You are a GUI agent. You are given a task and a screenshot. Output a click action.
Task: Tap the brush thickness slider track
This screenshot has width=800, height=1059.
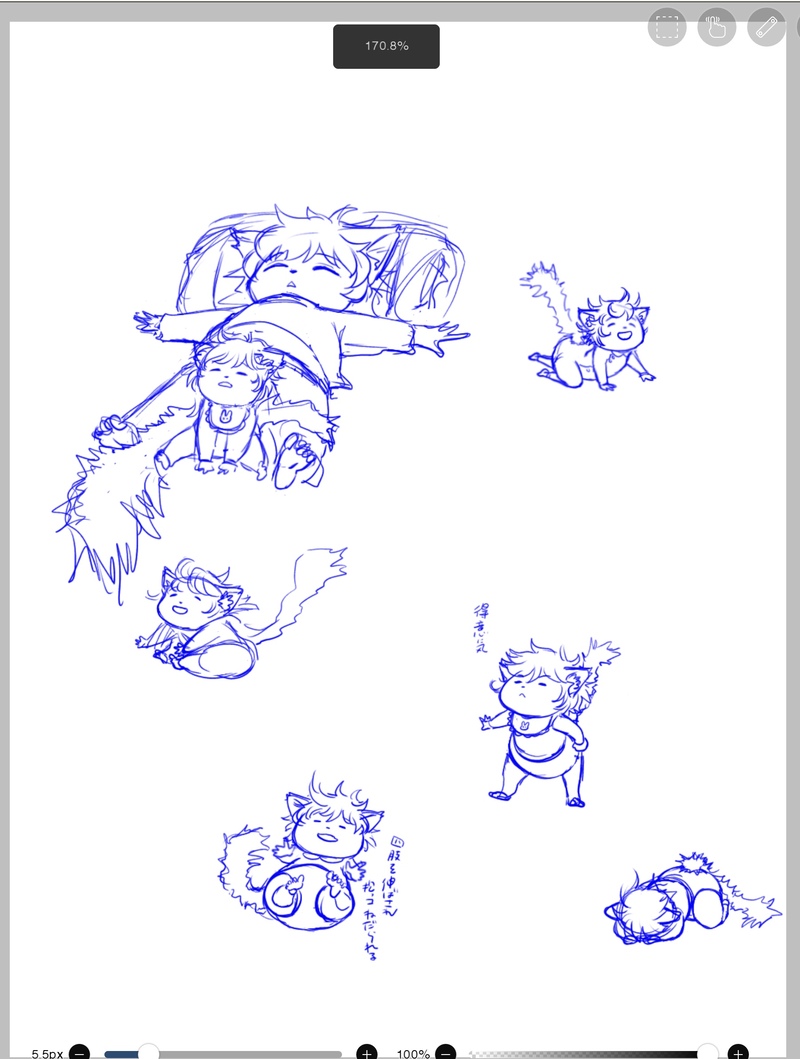[250, 1053]
